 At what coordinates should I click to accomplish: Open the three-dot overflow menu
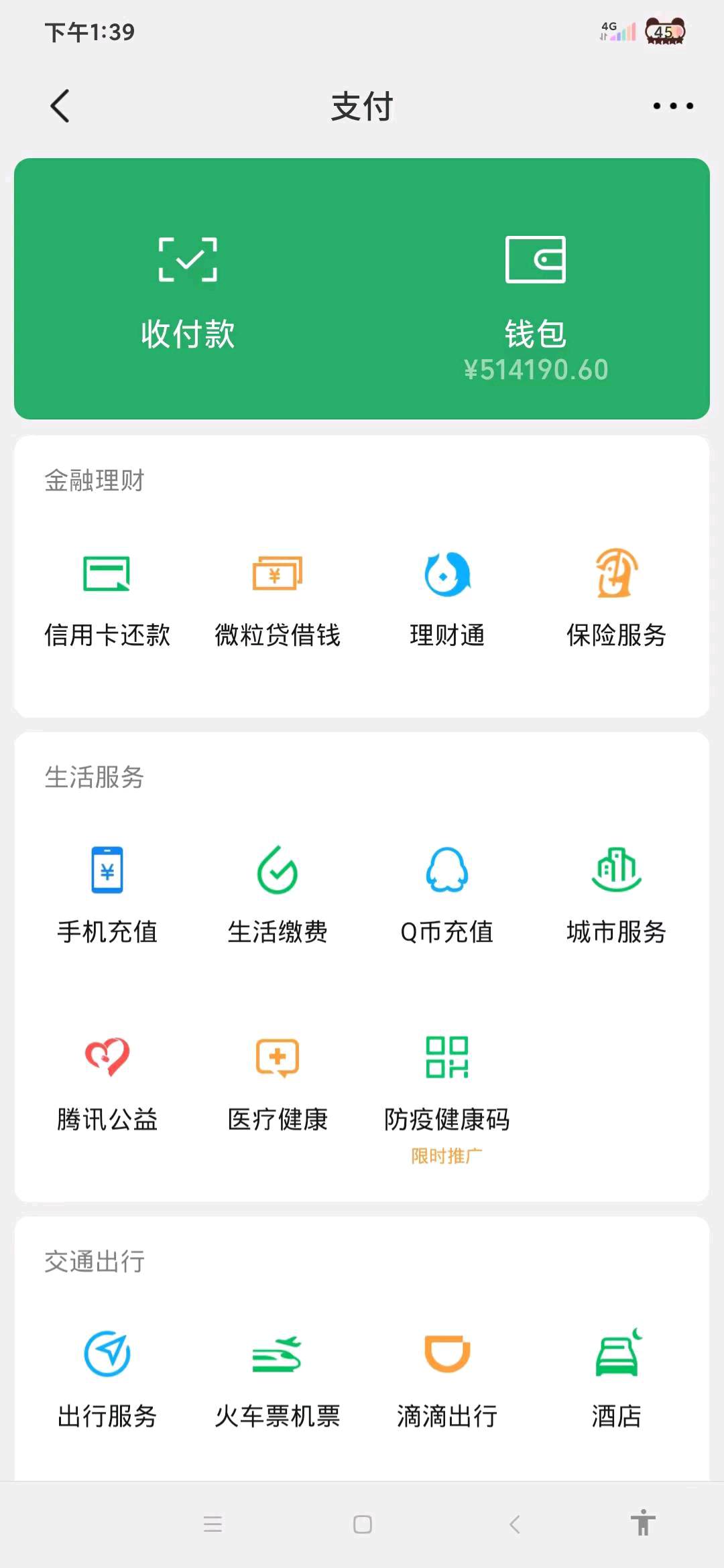(x=672, y=106)
